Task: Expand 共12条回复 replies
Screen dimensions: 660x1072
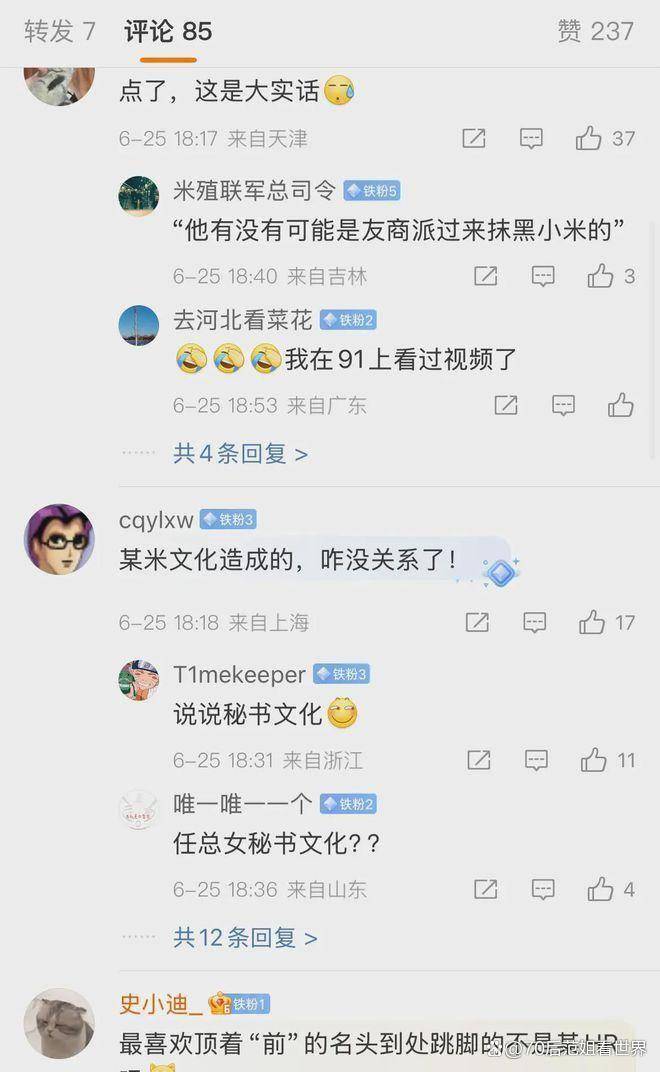Action: (245, 938)
